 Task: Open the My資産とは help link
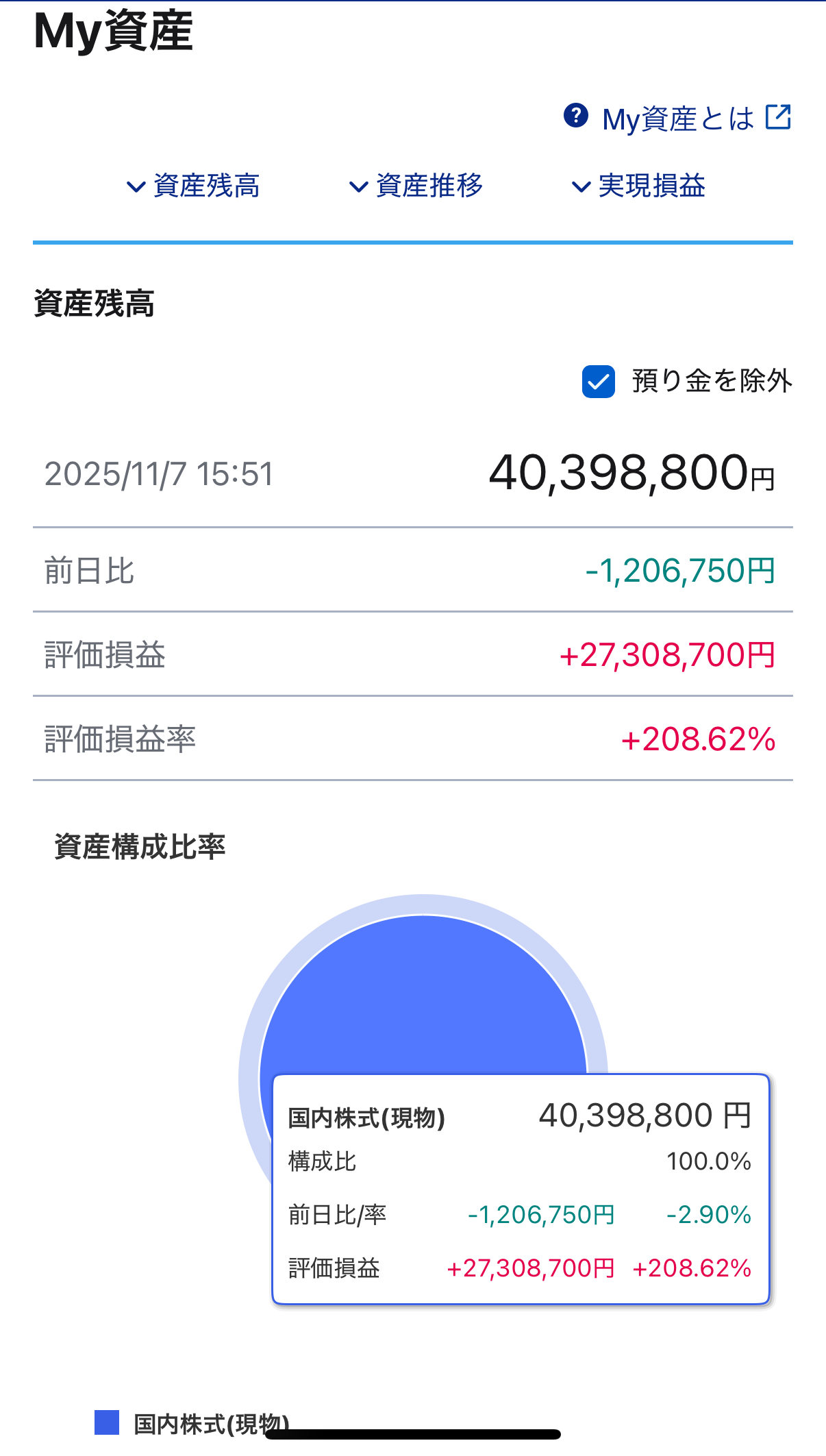click(677, 119)
